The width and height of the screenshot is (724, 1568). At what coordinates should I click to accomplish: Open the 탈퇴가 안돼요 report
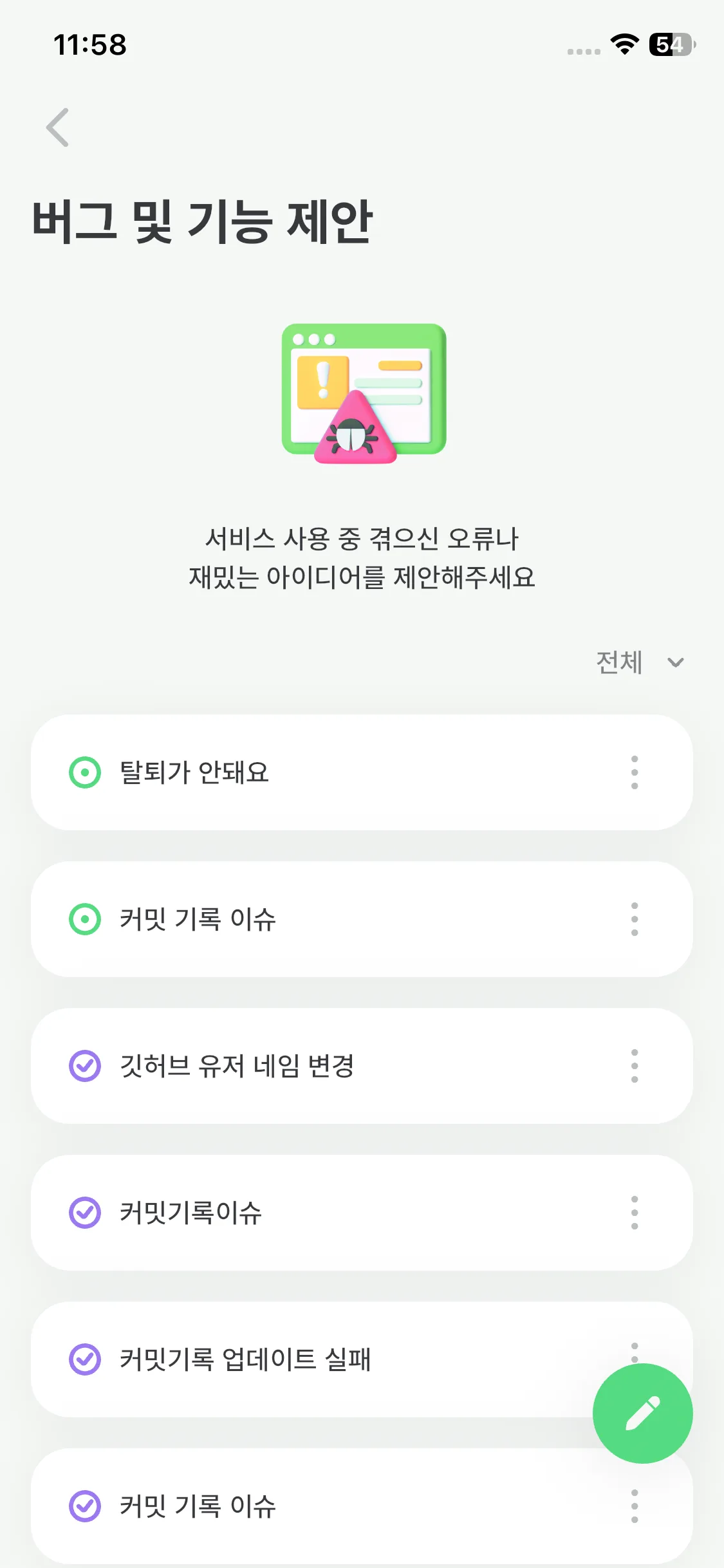[194, 772]
